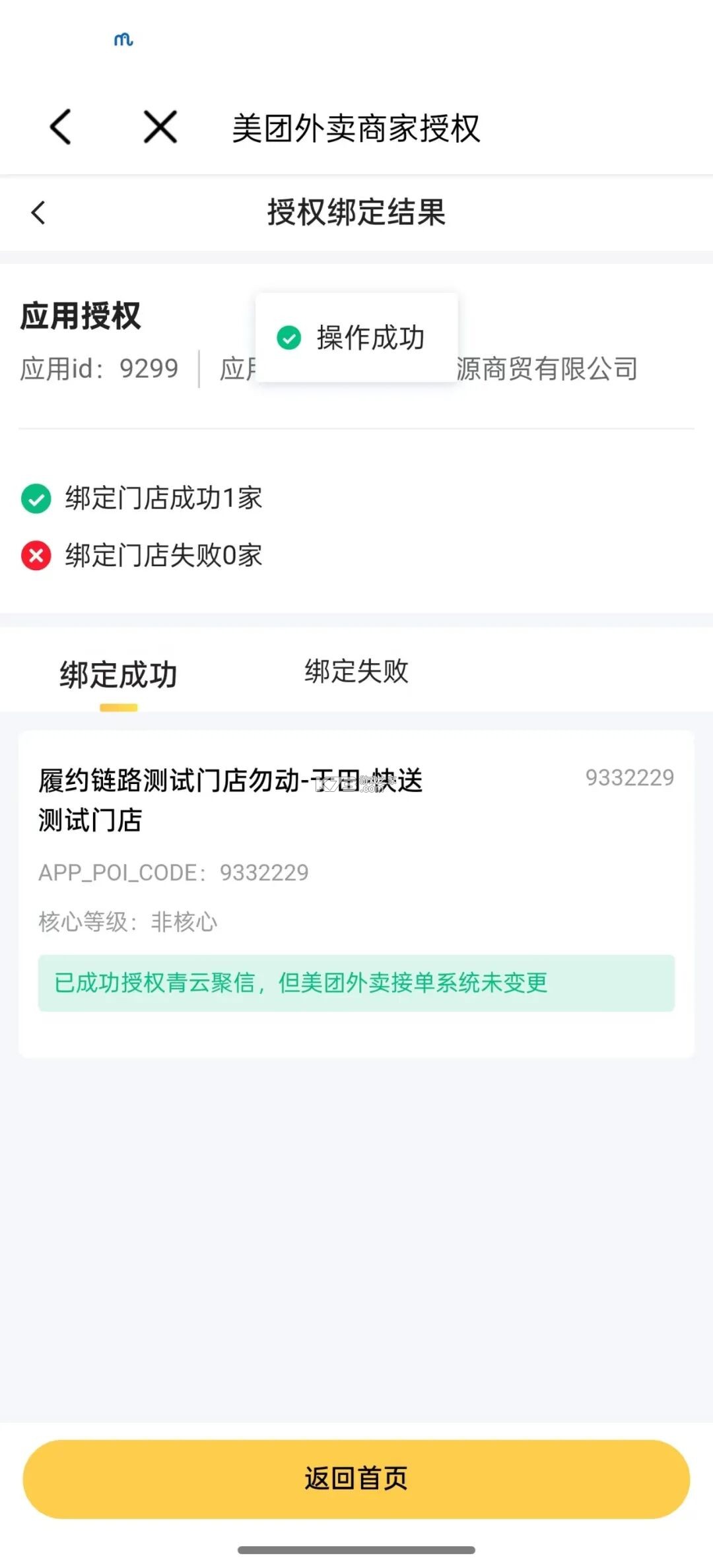
Task: Toggle the 绑定成功 view on
Action: pyautogui.click(x=118, y=673)
